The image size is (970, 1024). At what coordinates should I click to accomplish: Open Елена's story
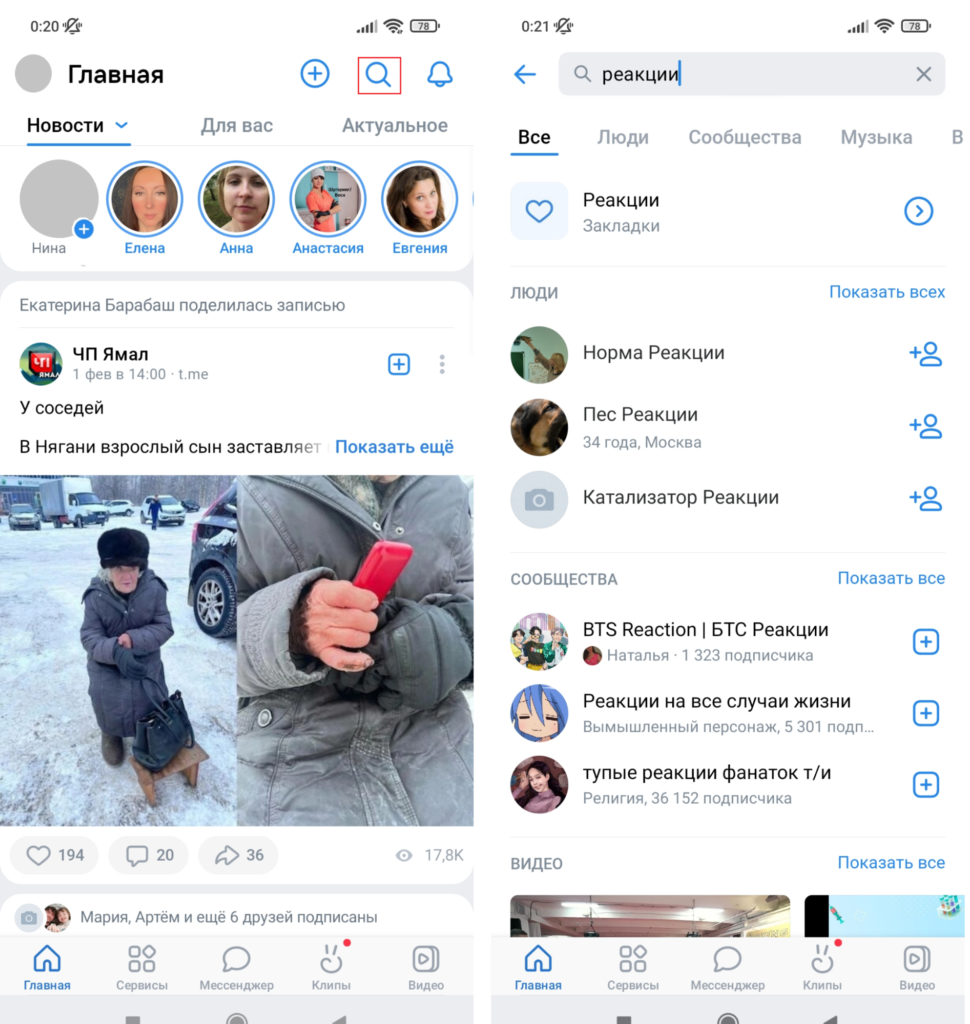[145, 200]
